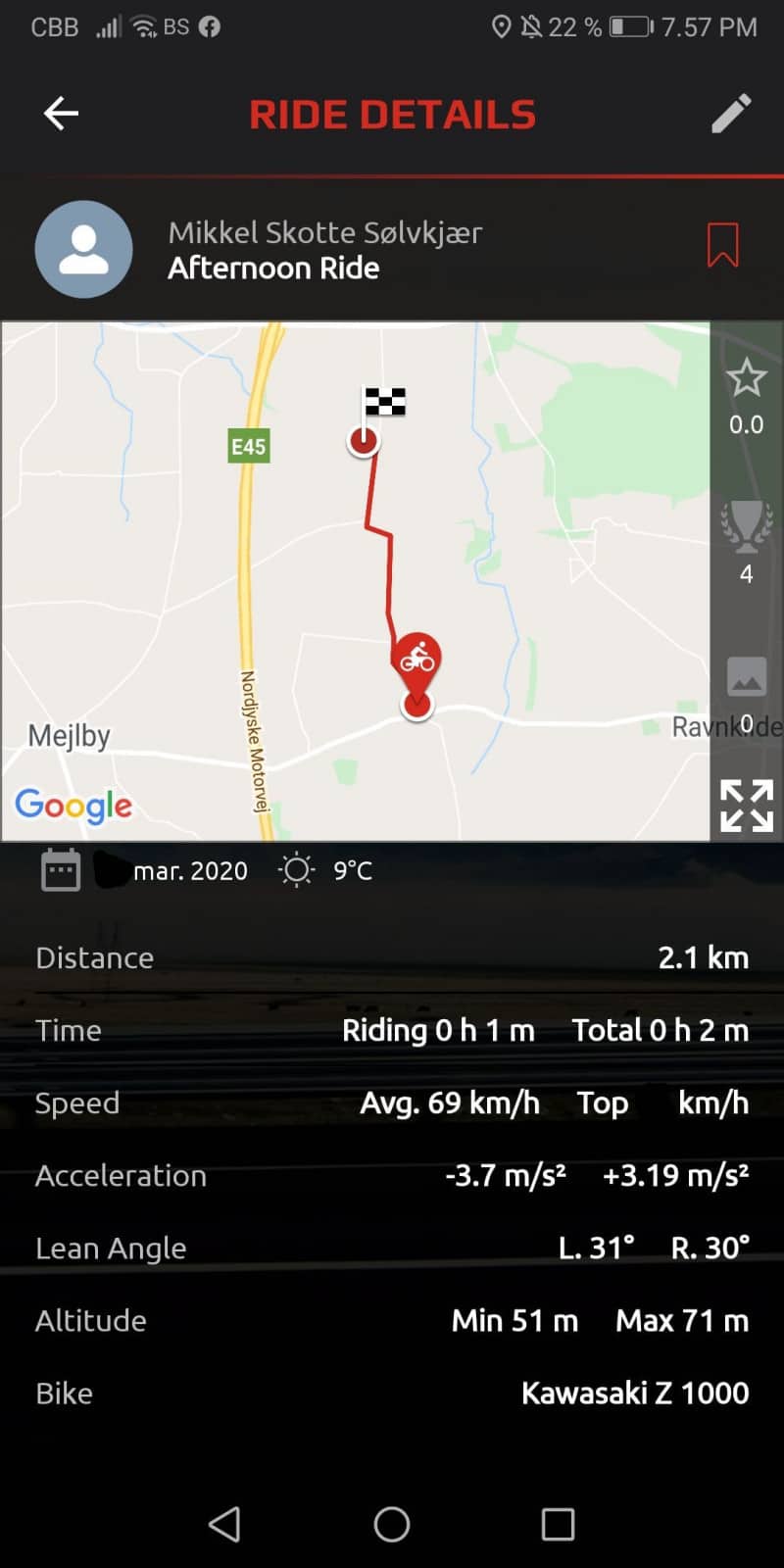Tap the checkered finish flag marker
Image resolution: width=784 pixels, height=1568 pixels.
click(x=383, y=403)
